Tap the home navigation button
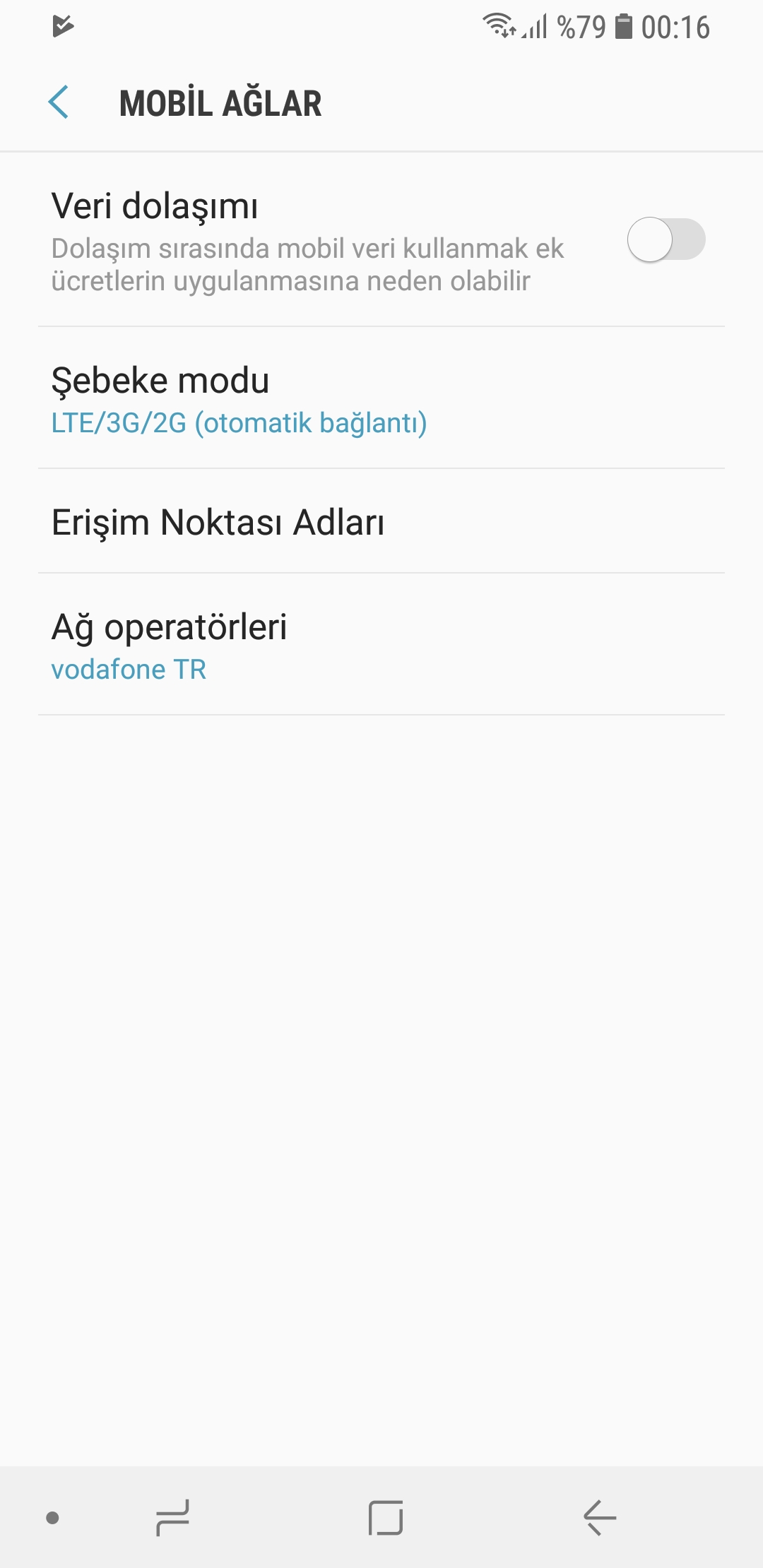763x1568 pixels. tap(386, 1517)
